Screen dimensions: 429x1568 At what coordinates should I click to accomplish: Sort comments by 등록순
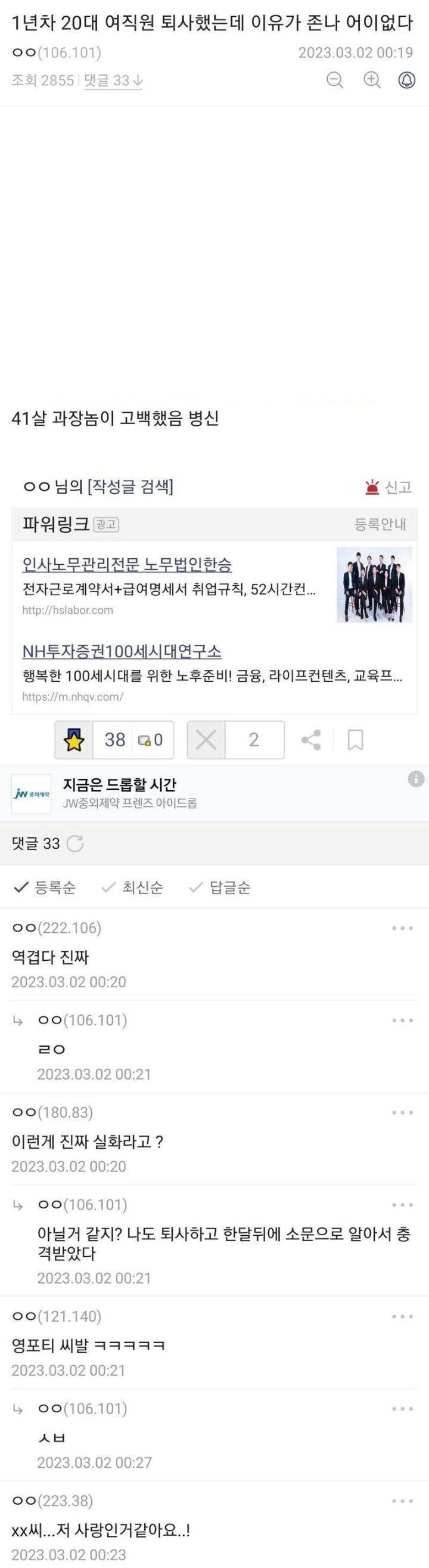point(45,887)
